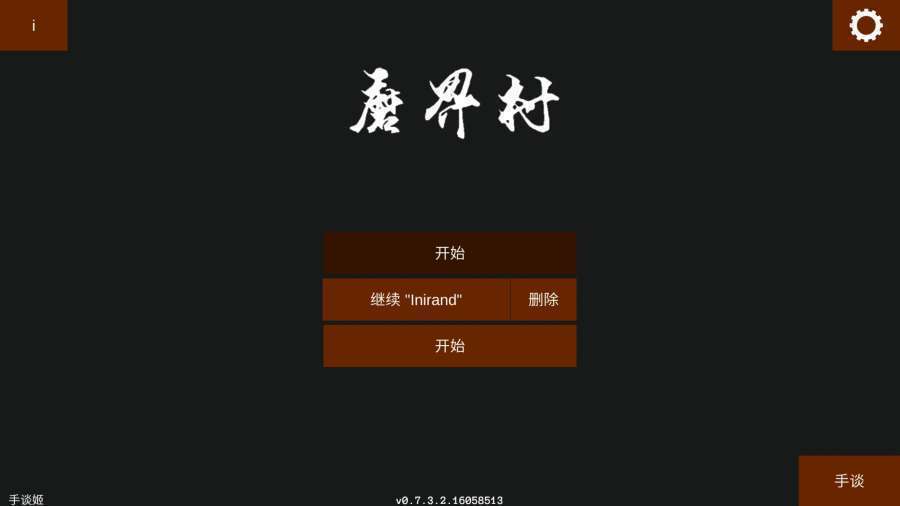Image resolution: width=900 pixels, height=506 pixels.
Task: Open the 手谈 button
Action: pyautogui.click(x=849, y=481)
